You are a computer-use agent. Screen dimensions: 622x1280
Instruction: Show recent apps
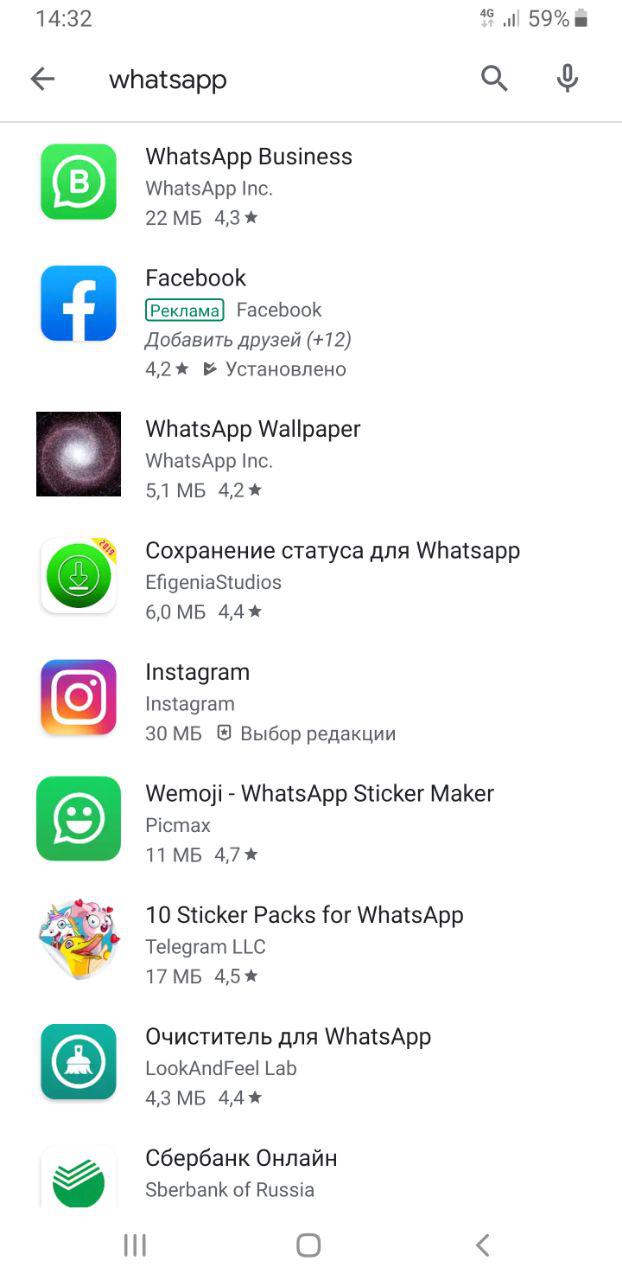[x=135, y=1244]
